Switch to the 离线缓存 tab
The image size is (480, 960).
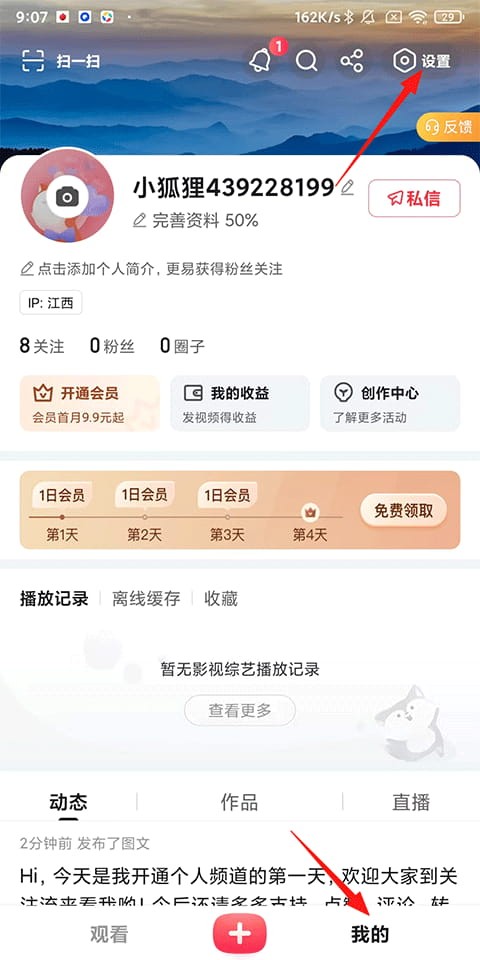click(x=146, y=598)
